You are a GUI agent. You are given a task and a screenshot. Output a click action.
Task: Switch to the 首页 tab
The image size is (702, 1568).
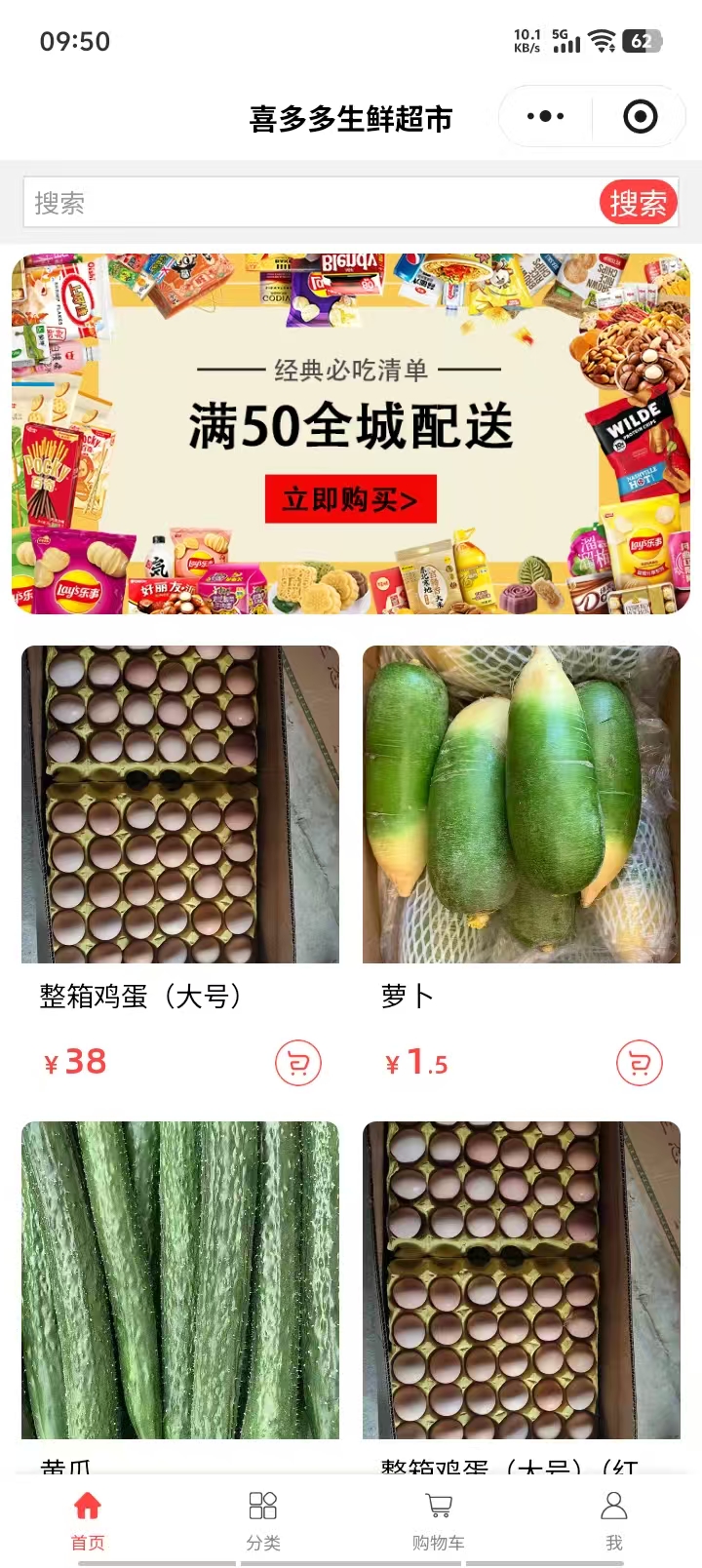point(88,1519)
